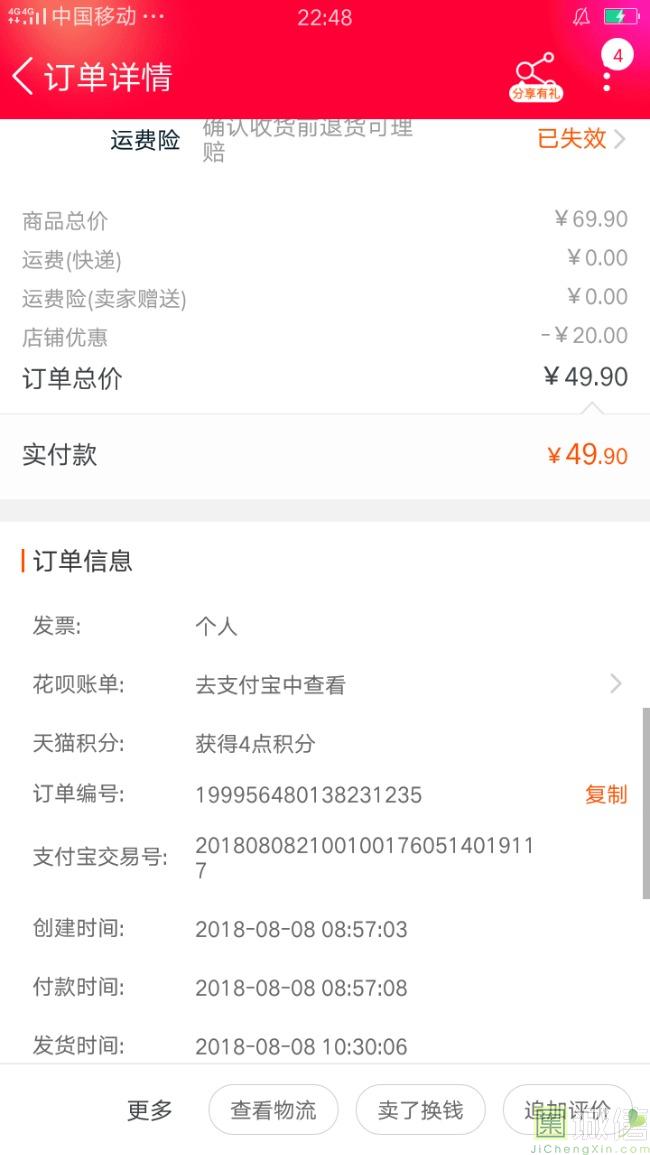Screen dimensions: 650x1155
Task: Open 花呗账单 in Alipay
Action: coord(325,685)
